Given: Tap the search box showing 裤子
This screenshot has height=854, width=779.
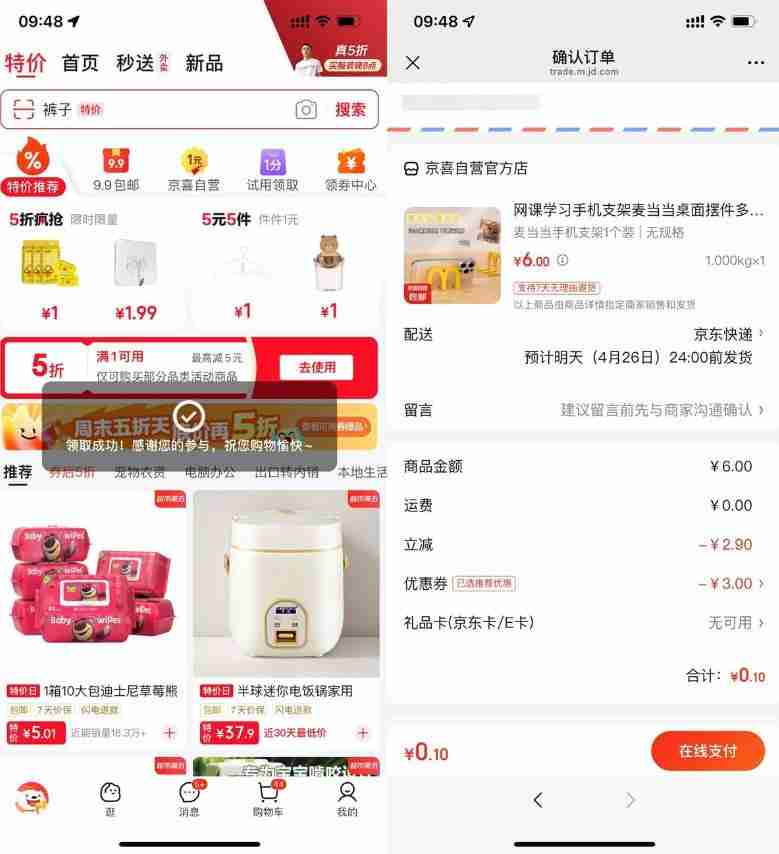Looking at the screenshot, I should [160, 110].
